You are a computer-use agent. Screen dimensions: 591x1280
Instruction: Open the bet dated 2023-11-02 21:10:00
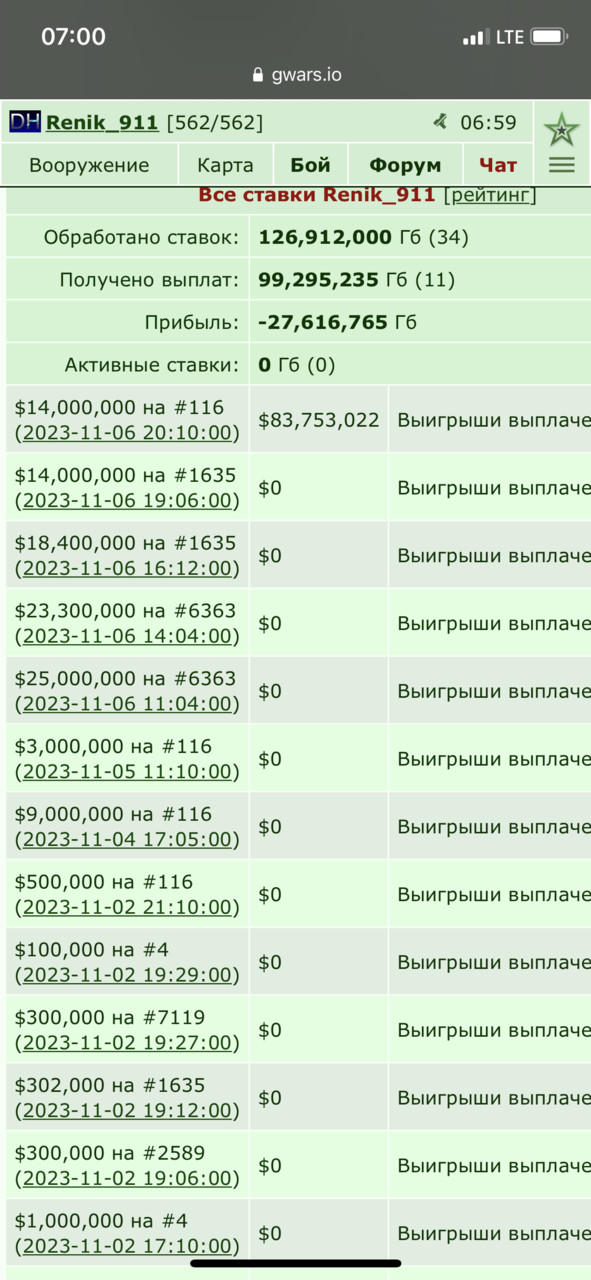click(x=127, y=907)
